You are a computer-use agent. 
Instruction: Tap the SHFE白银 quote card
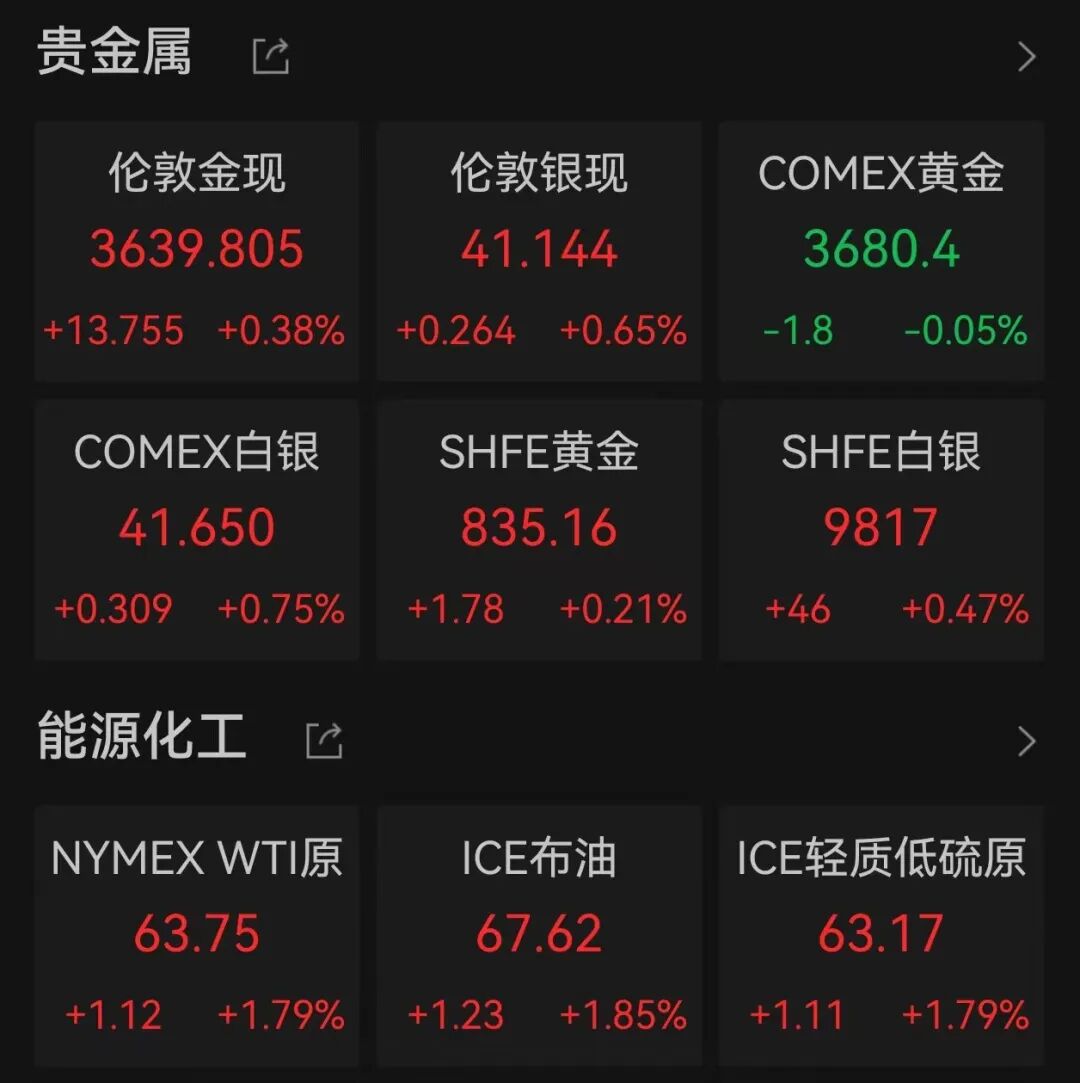pos(881,530)
